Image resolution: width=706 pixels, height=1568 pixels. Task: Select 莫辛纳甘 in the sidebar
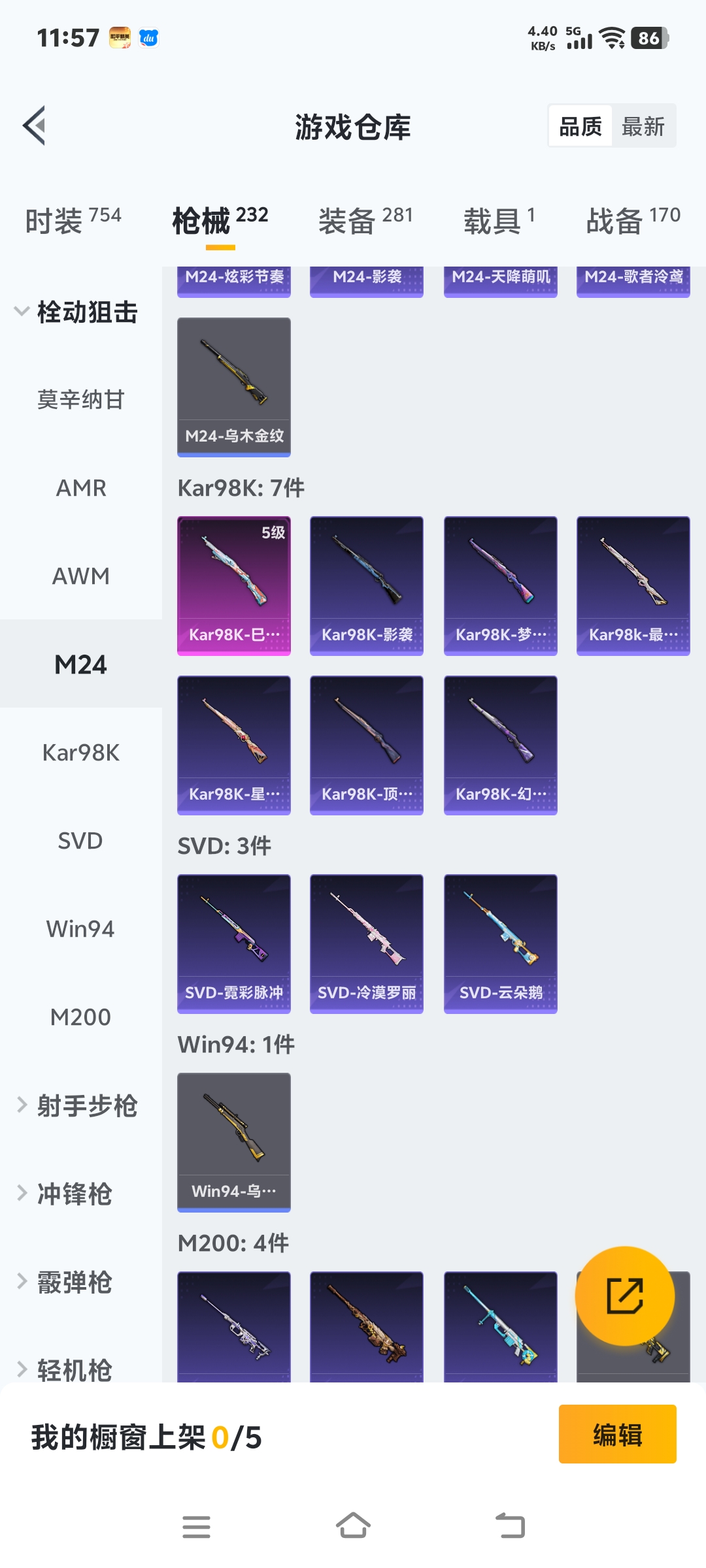coord(80,399)
